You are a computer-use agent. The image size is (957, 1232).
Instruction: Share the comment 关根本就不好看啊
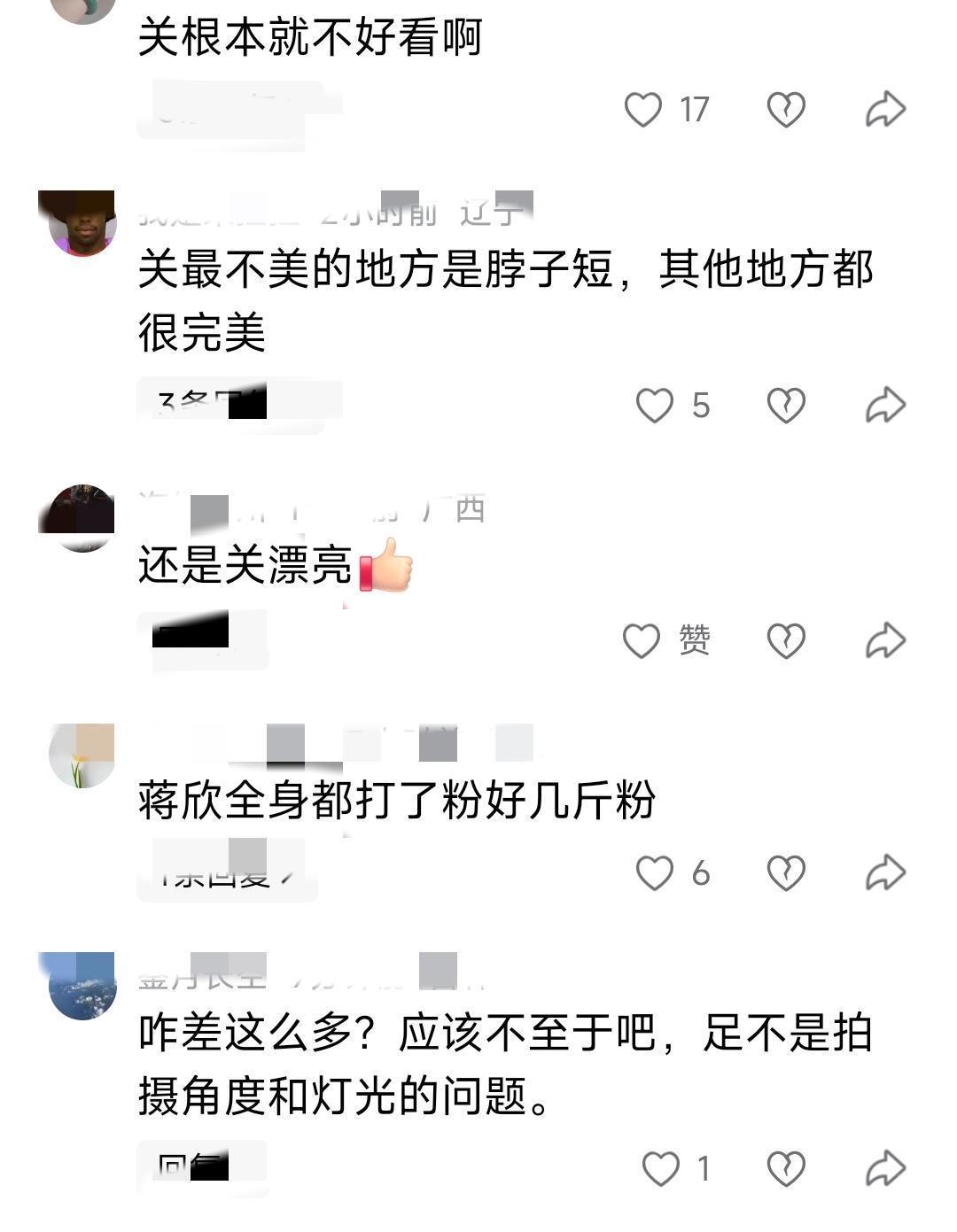click(x=884, y=110)
